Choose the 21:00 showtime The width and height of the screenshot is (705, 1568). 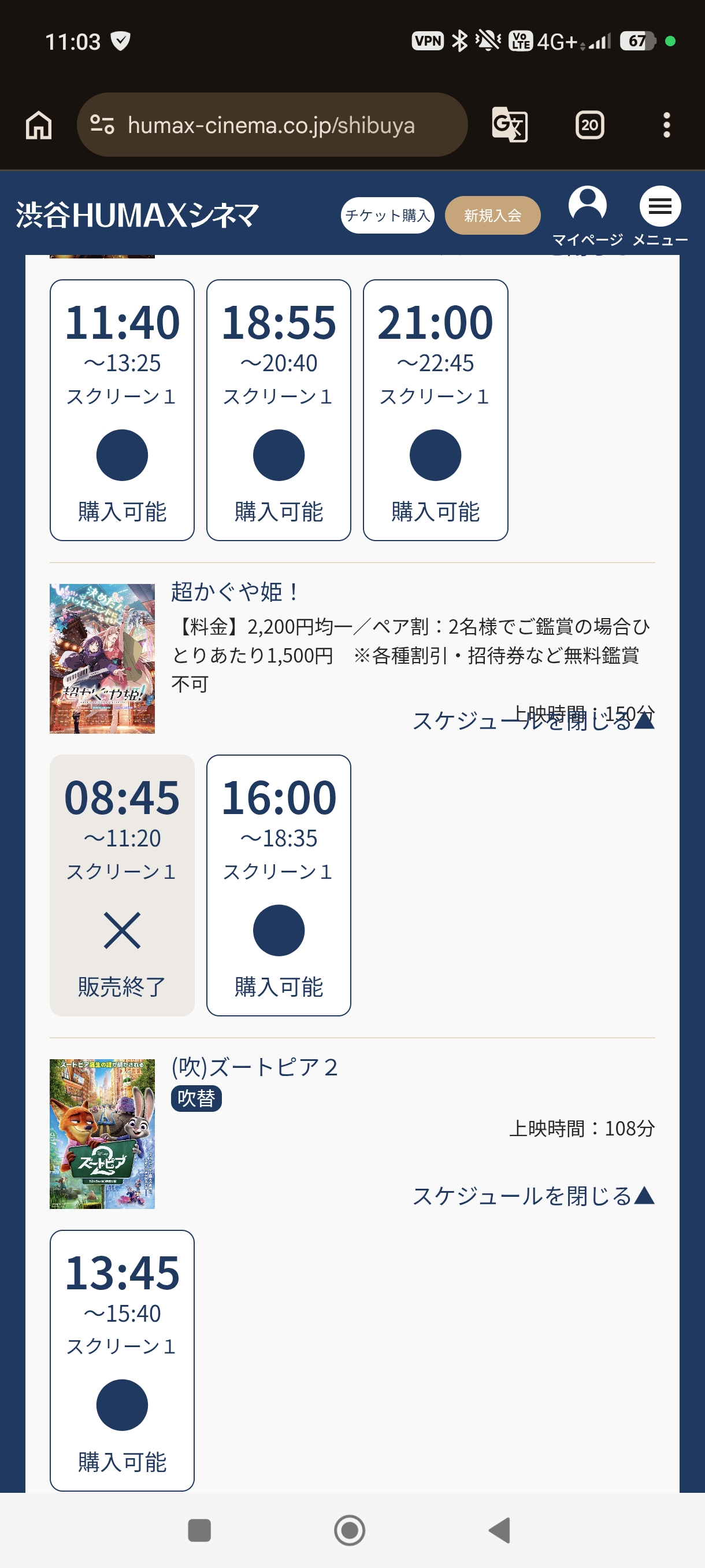[x=435, y=410]
